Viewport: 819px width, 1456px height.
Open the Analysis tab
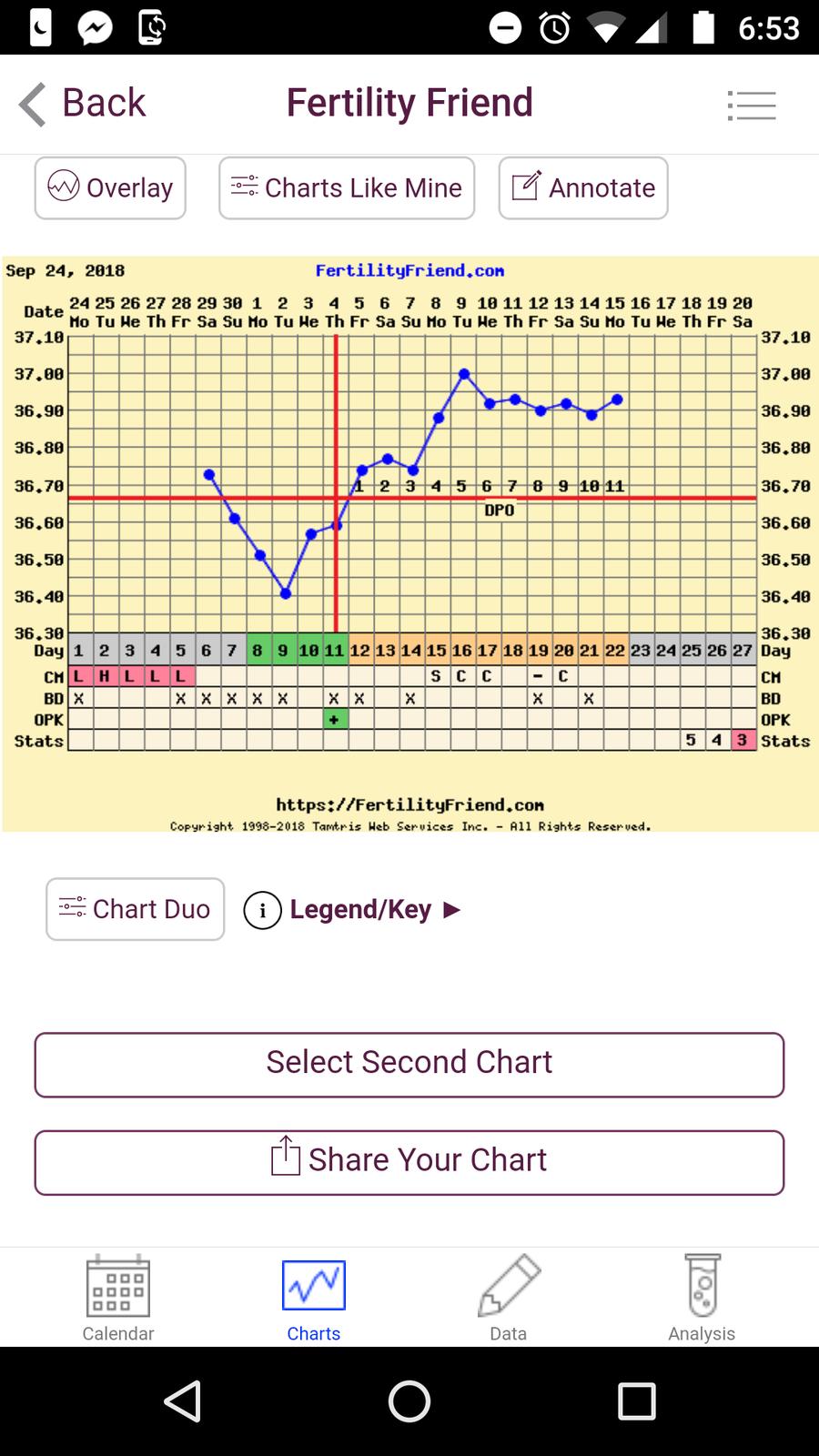(x=702, y=1298)
